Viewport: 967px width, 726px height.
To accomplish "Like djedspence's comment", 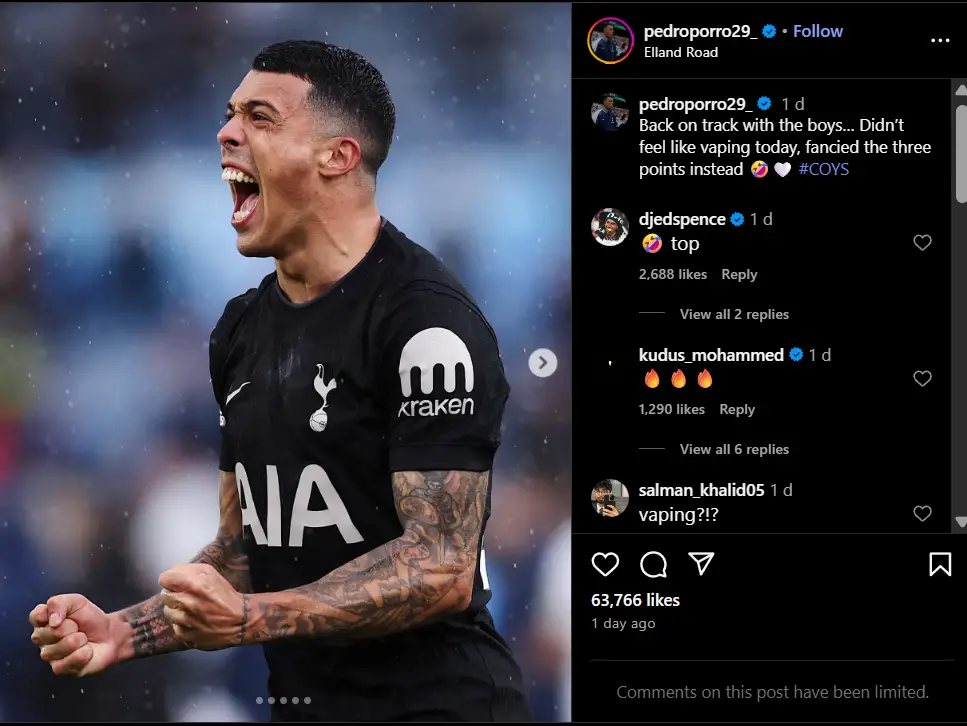I will click(x=922, y=243).
